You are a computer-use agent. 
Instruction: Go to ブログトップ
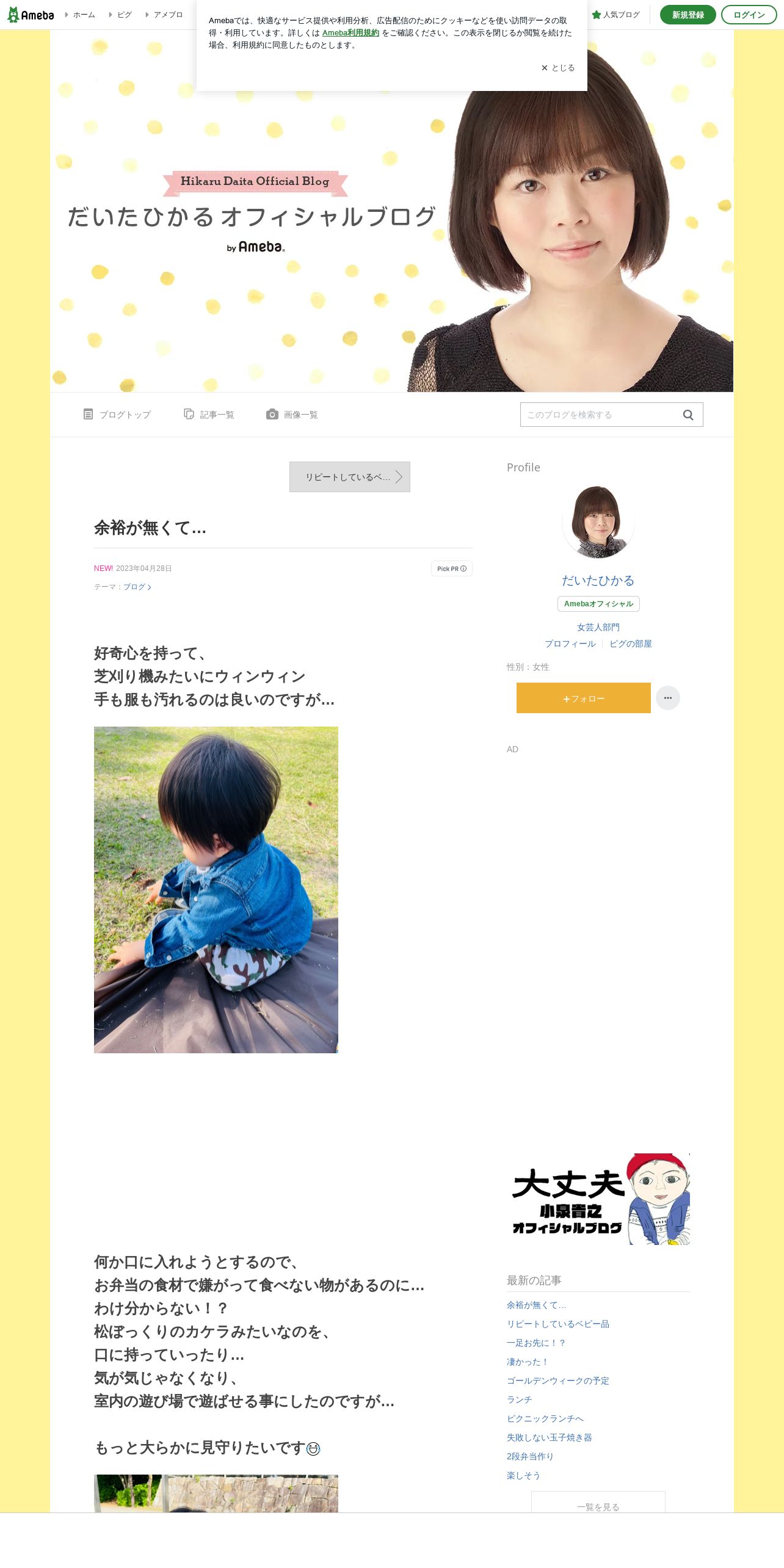coord(117,415)
